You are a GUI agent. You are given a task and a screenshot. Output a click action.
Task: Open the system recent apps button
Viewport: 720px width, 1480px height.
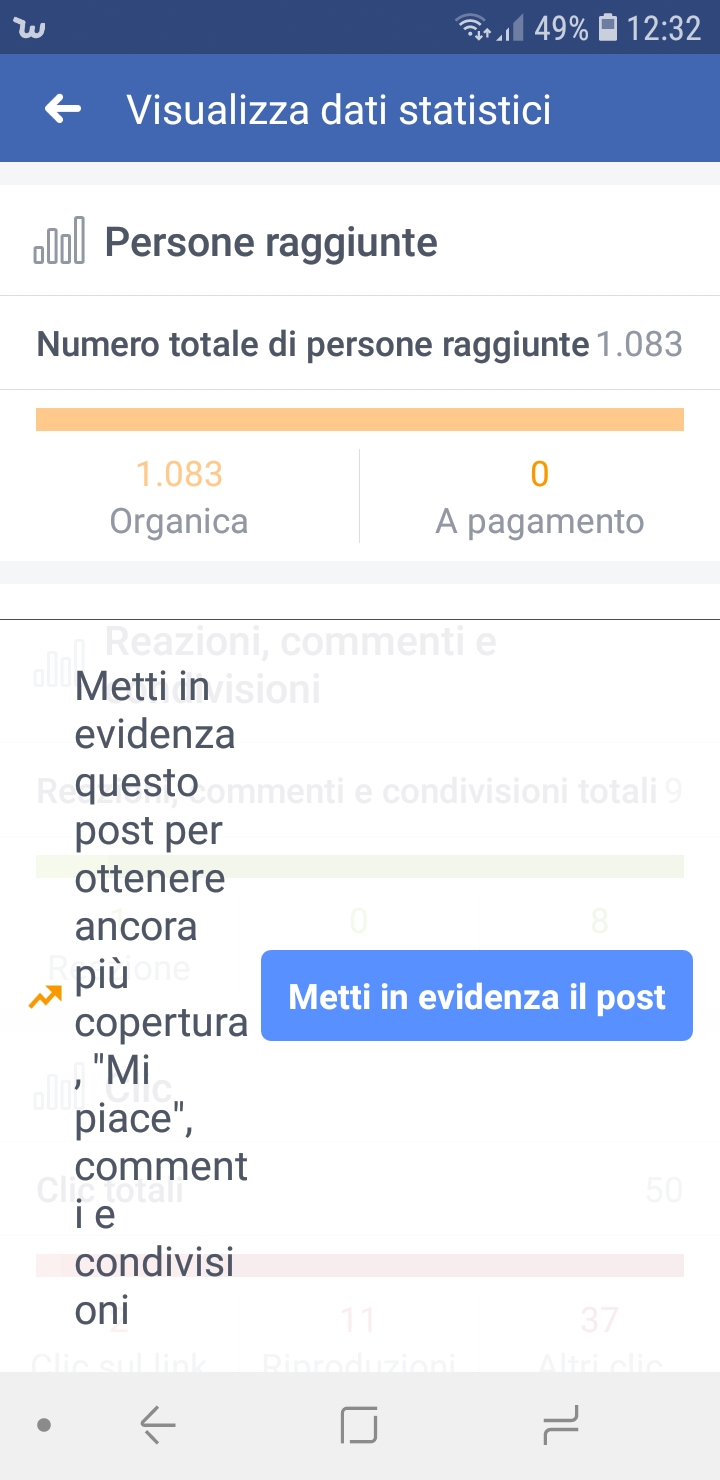pyautogui.click(x=561, y=1425)
